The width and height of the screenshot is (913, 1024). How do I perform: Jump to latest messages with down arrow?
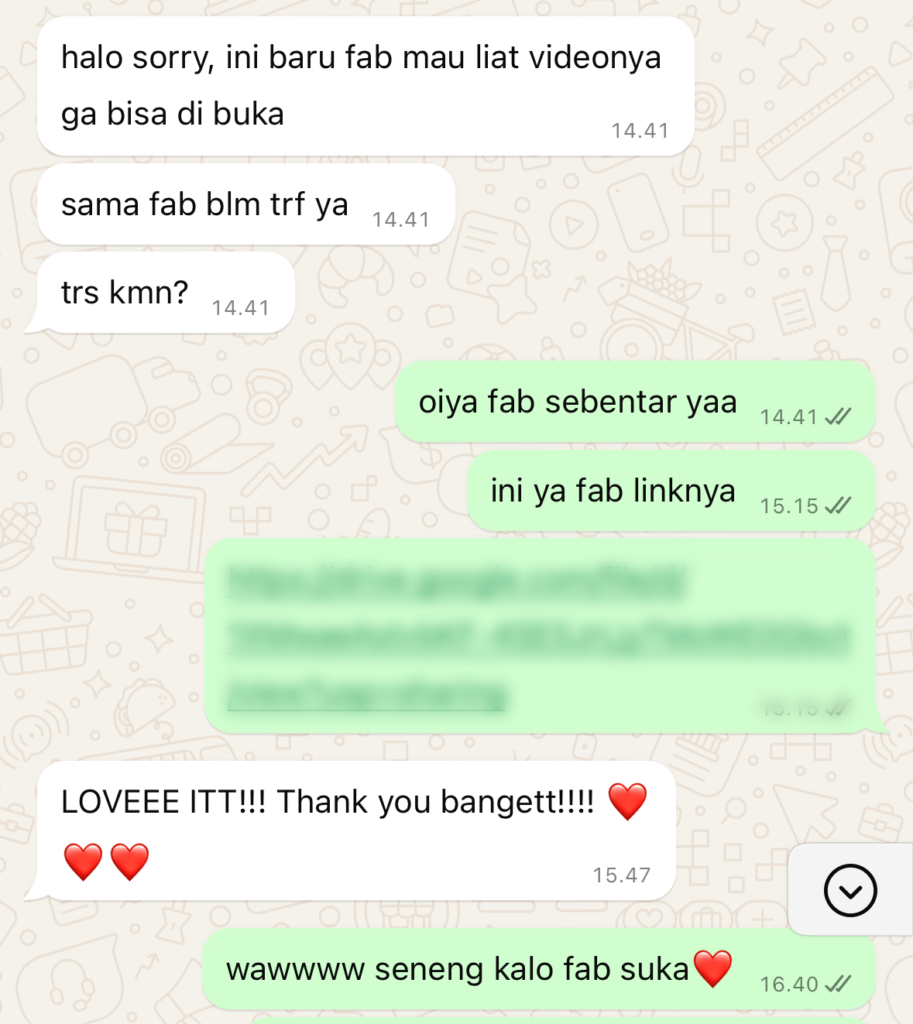click(x=850, y=888)
